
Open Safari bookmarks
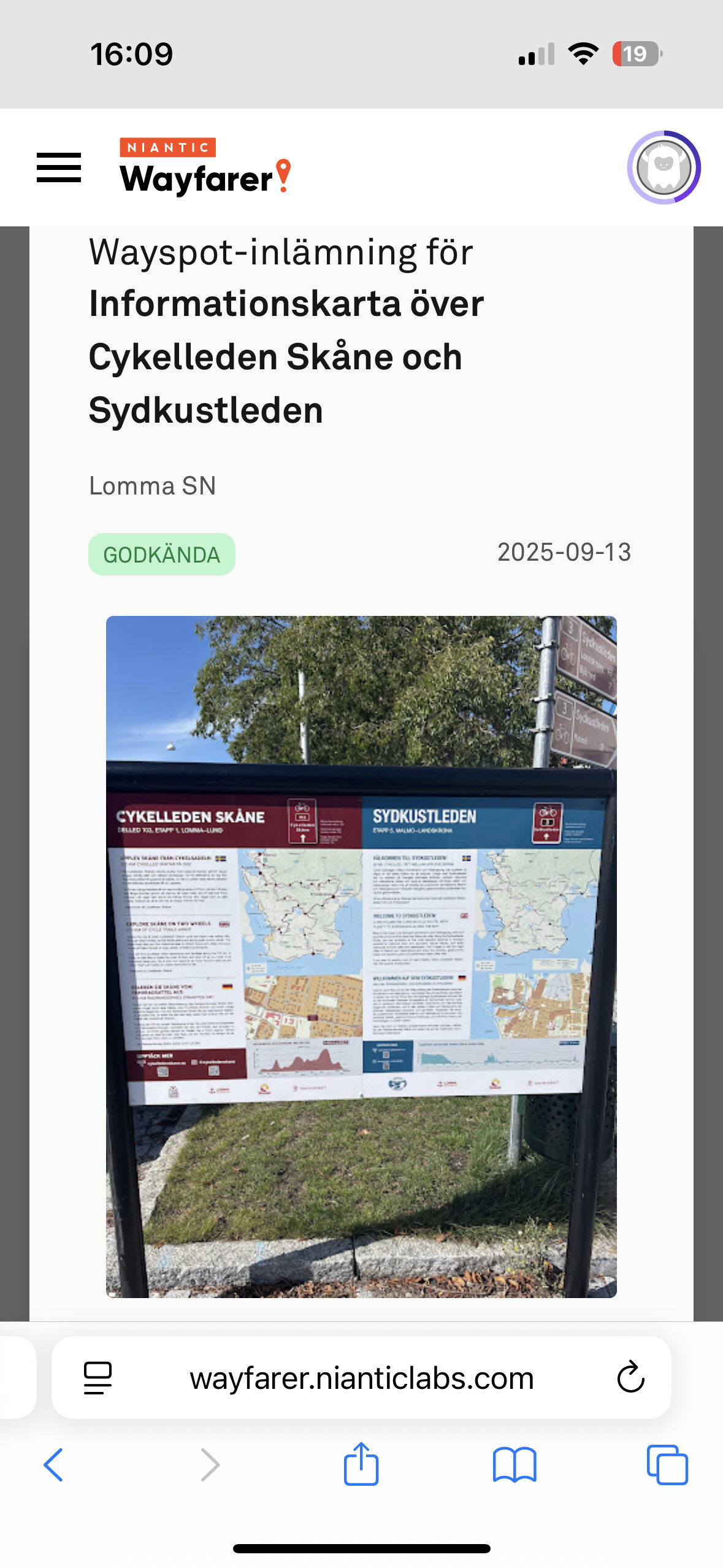[515, 1465]
